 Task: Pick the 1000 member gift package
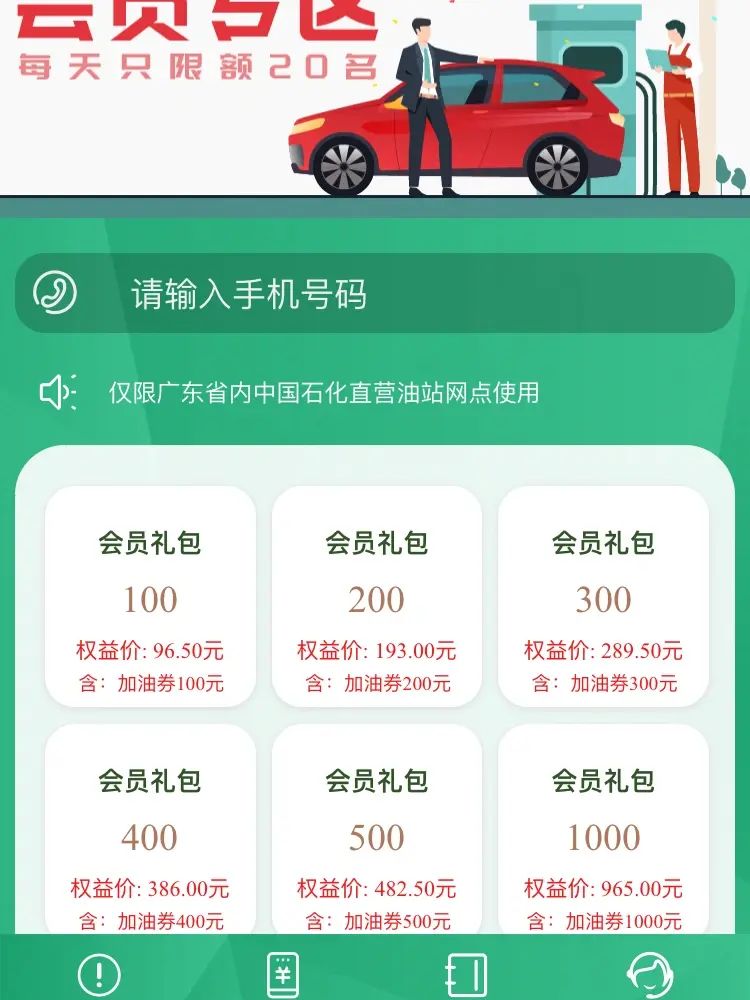(603, 835)
